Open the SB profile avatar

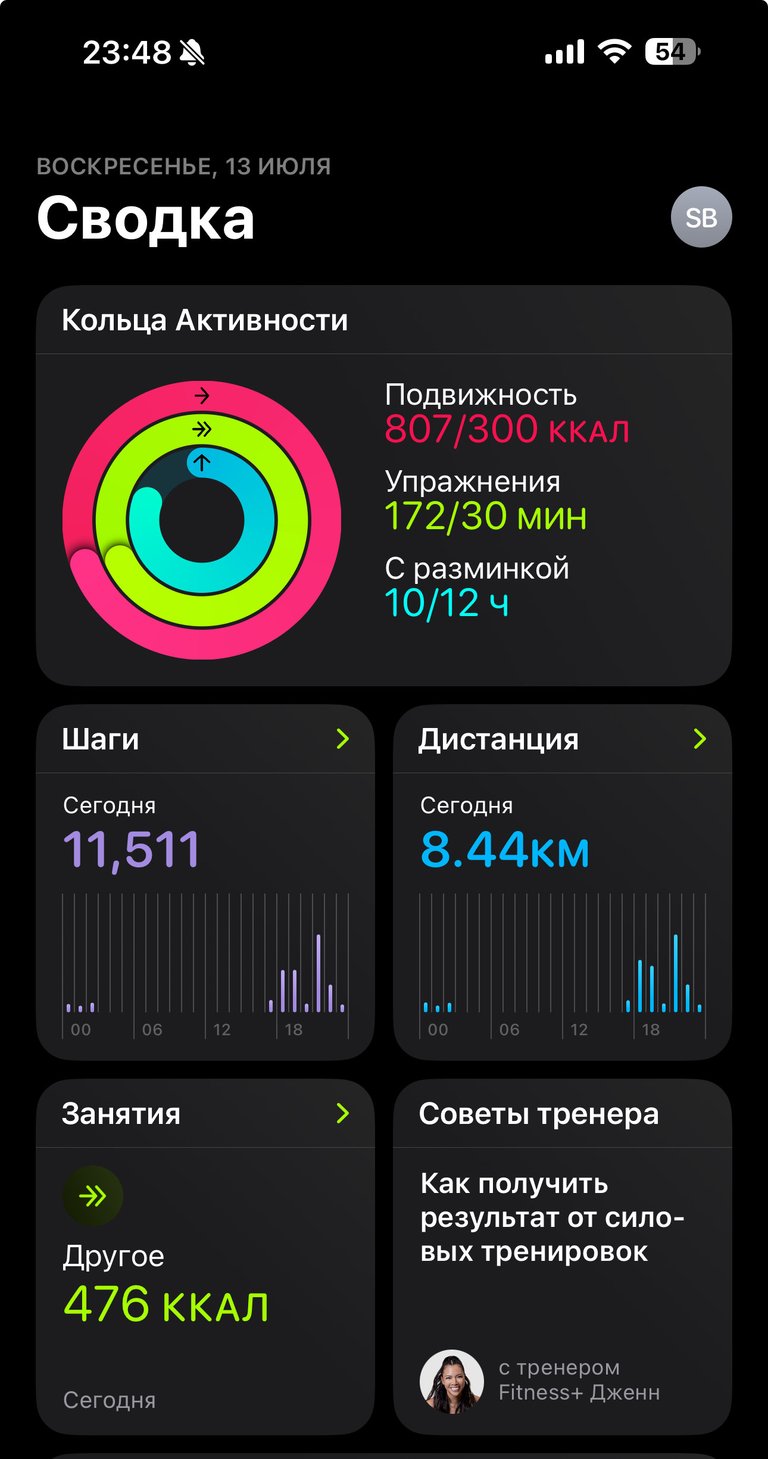[x=701, y=217]
